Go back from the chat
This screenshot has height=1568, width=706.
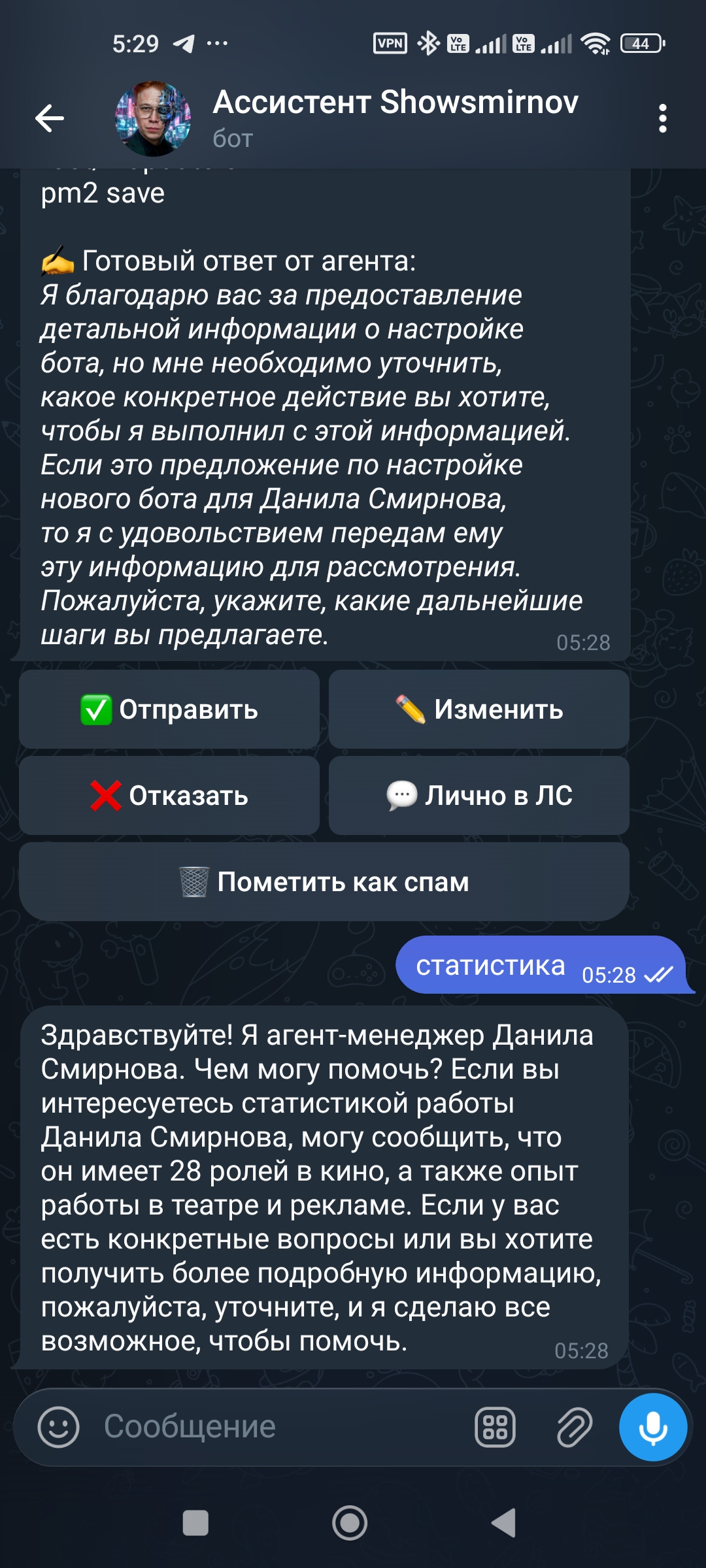[x=50, y=118]
